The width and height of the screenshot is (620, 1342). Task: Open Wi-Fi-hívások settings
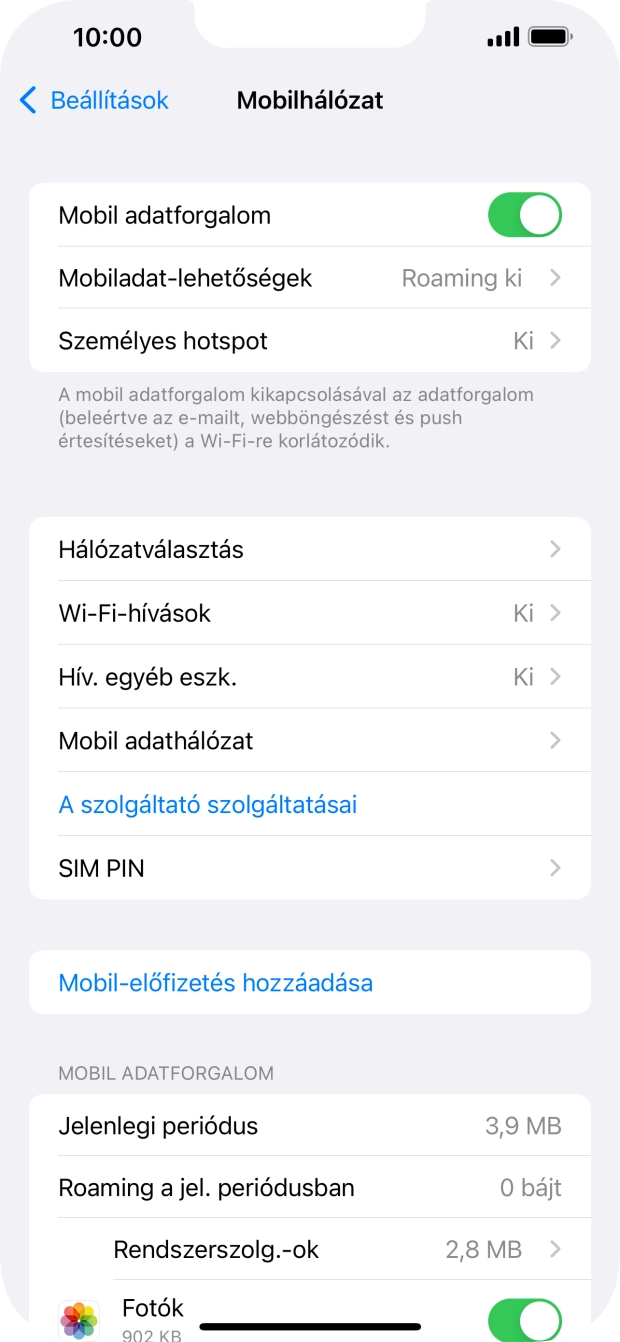(310, 613)
